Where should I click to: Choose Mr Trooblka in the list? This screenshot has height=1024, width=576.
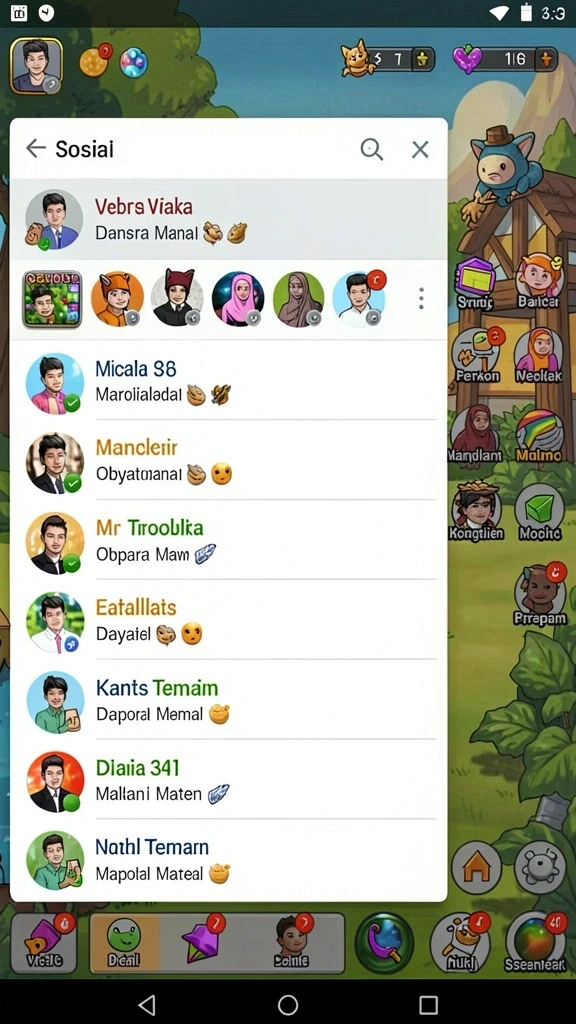[x=229, y=541]
